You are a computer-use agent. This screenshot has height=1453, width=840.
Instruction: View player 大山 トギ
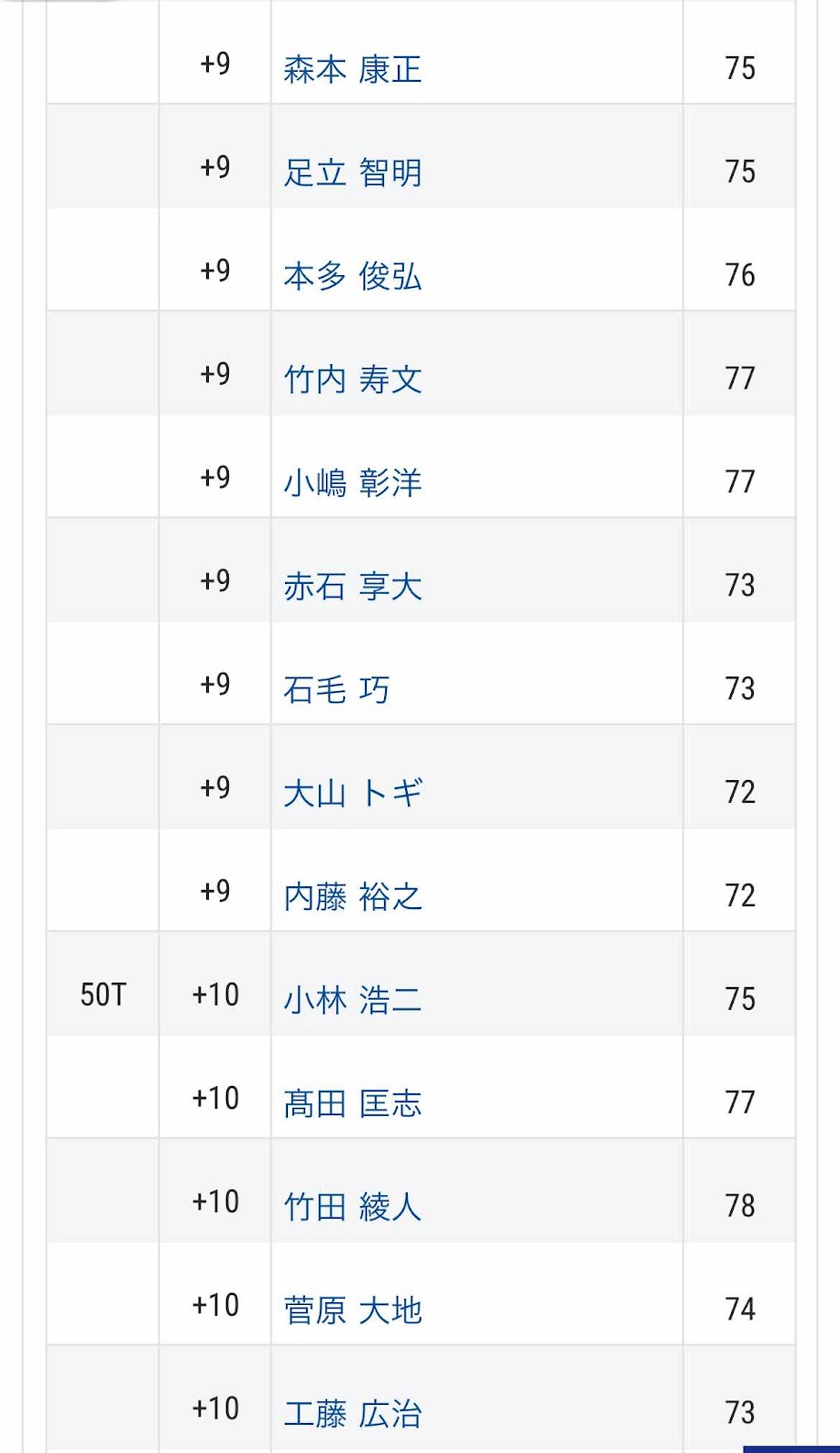pyautogui.click(x=352, y=794)
